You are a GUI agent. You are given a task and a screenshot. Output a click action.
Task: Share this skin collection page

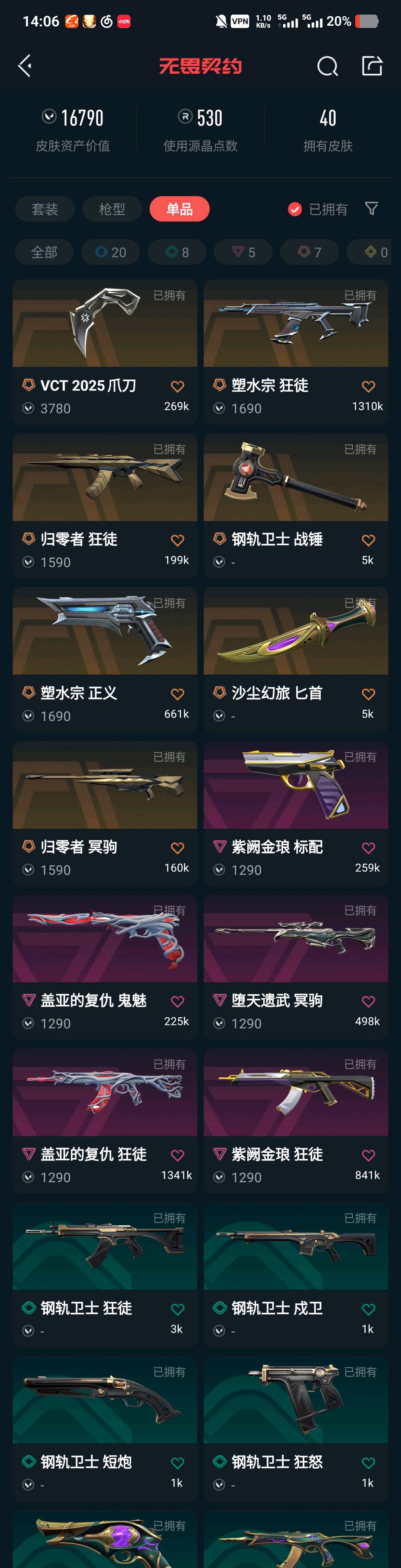coord(372,66)
